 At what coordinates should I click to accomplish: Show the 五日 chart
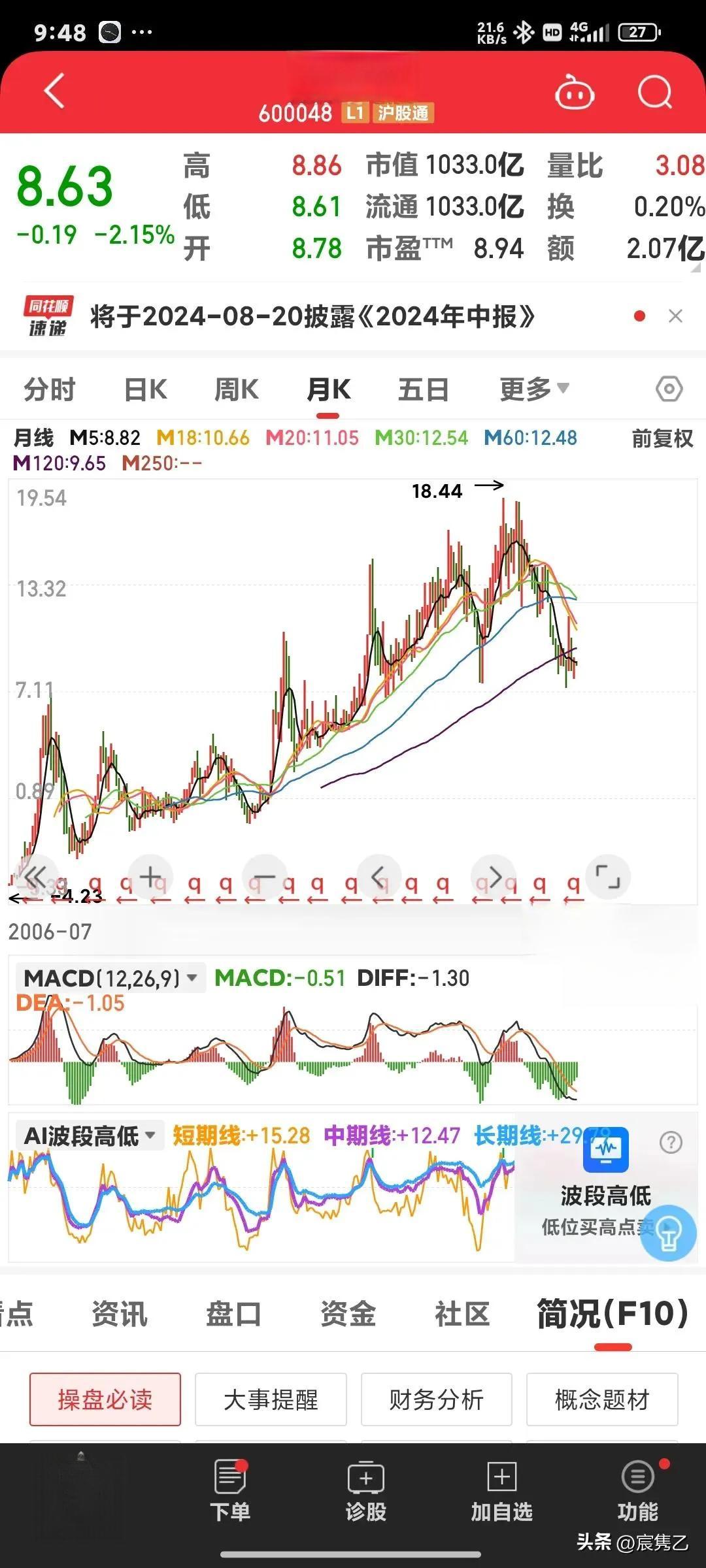click(424, 390)
